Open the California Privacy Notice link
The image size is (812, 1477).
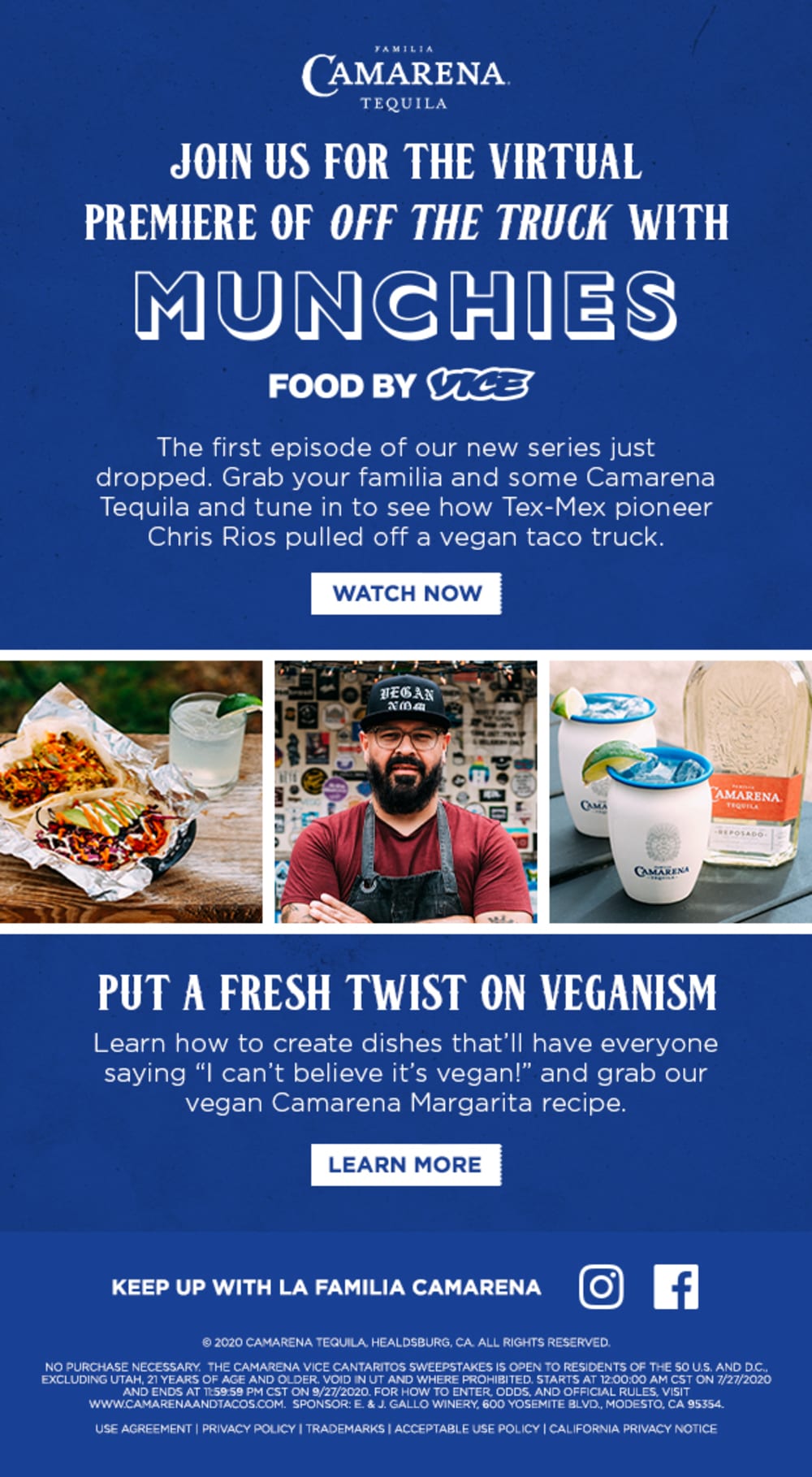pos(633,1428)
